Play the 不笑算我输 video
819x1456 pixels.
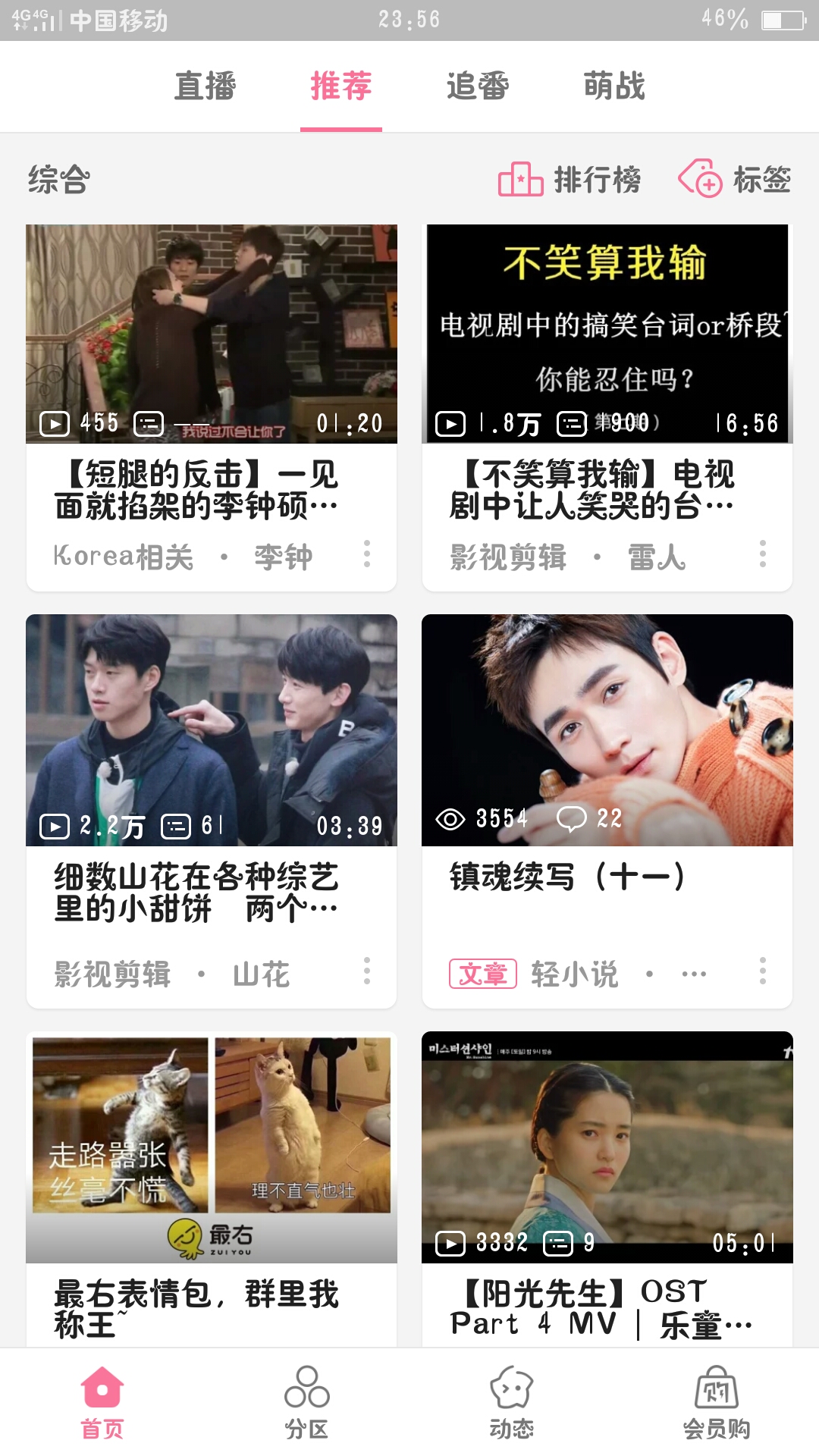coord(607,334)
